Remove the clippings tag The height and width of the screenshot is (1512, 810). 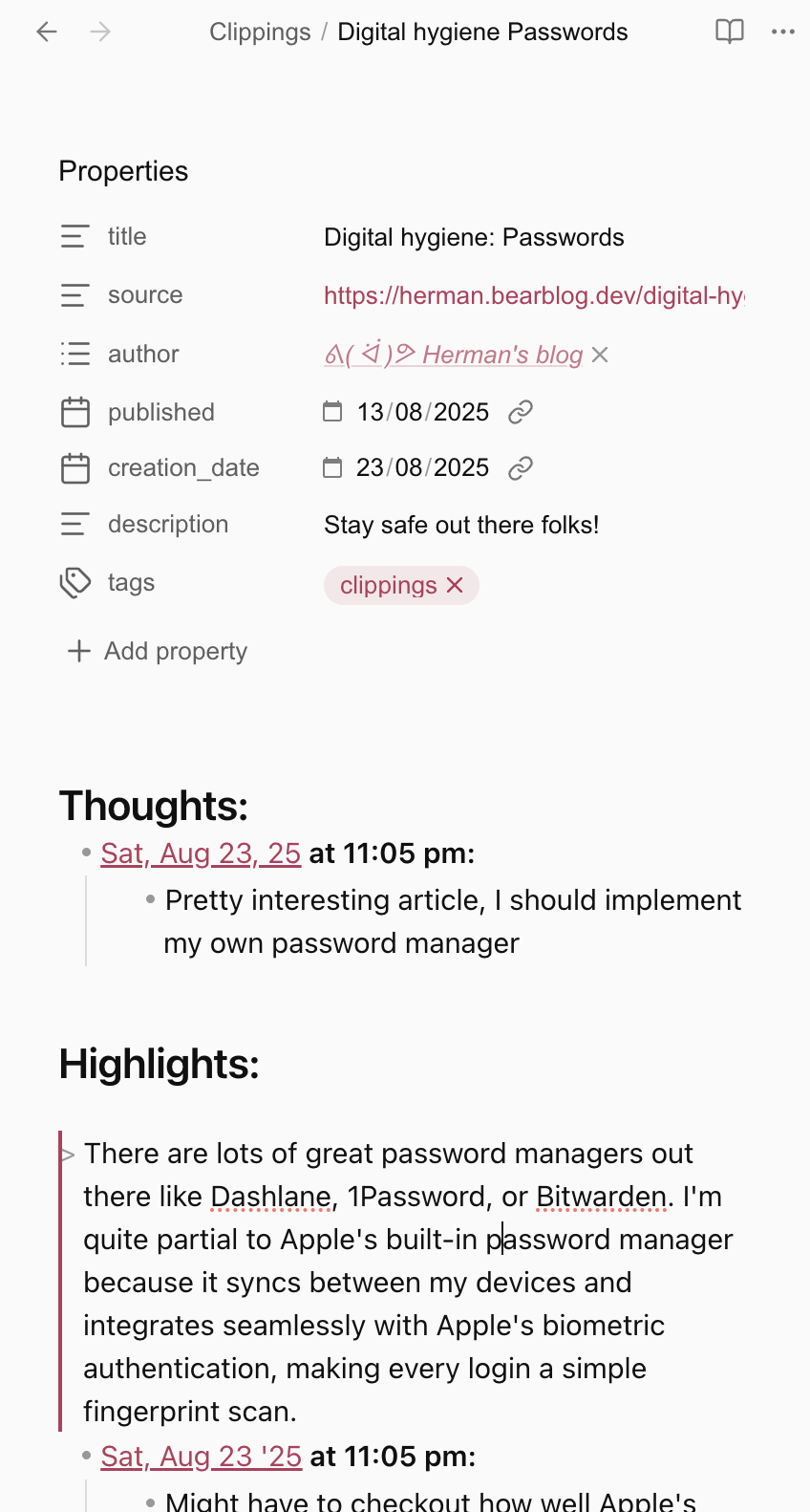click(456, 585)
